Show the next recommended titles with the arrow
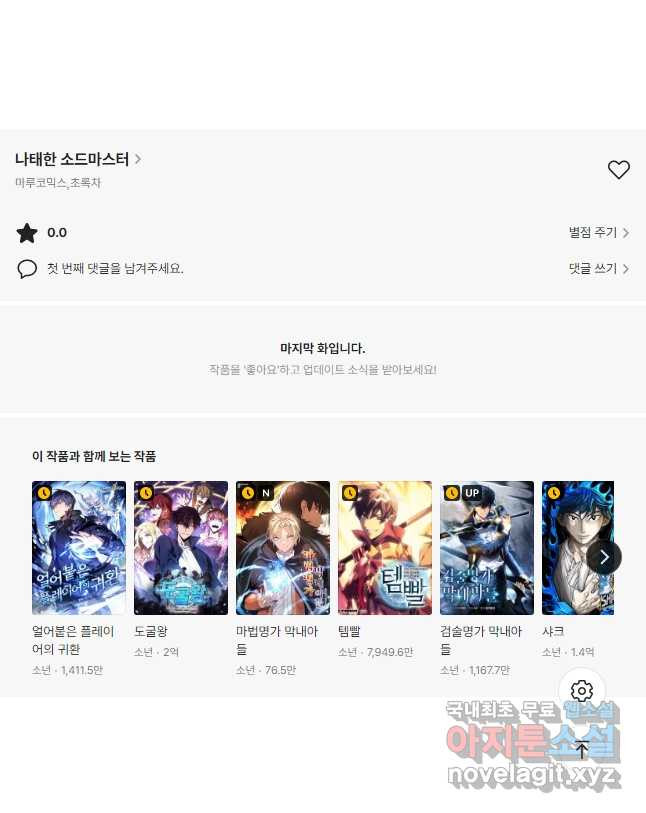This screenshot has height=813, width=646. point(604,557)
